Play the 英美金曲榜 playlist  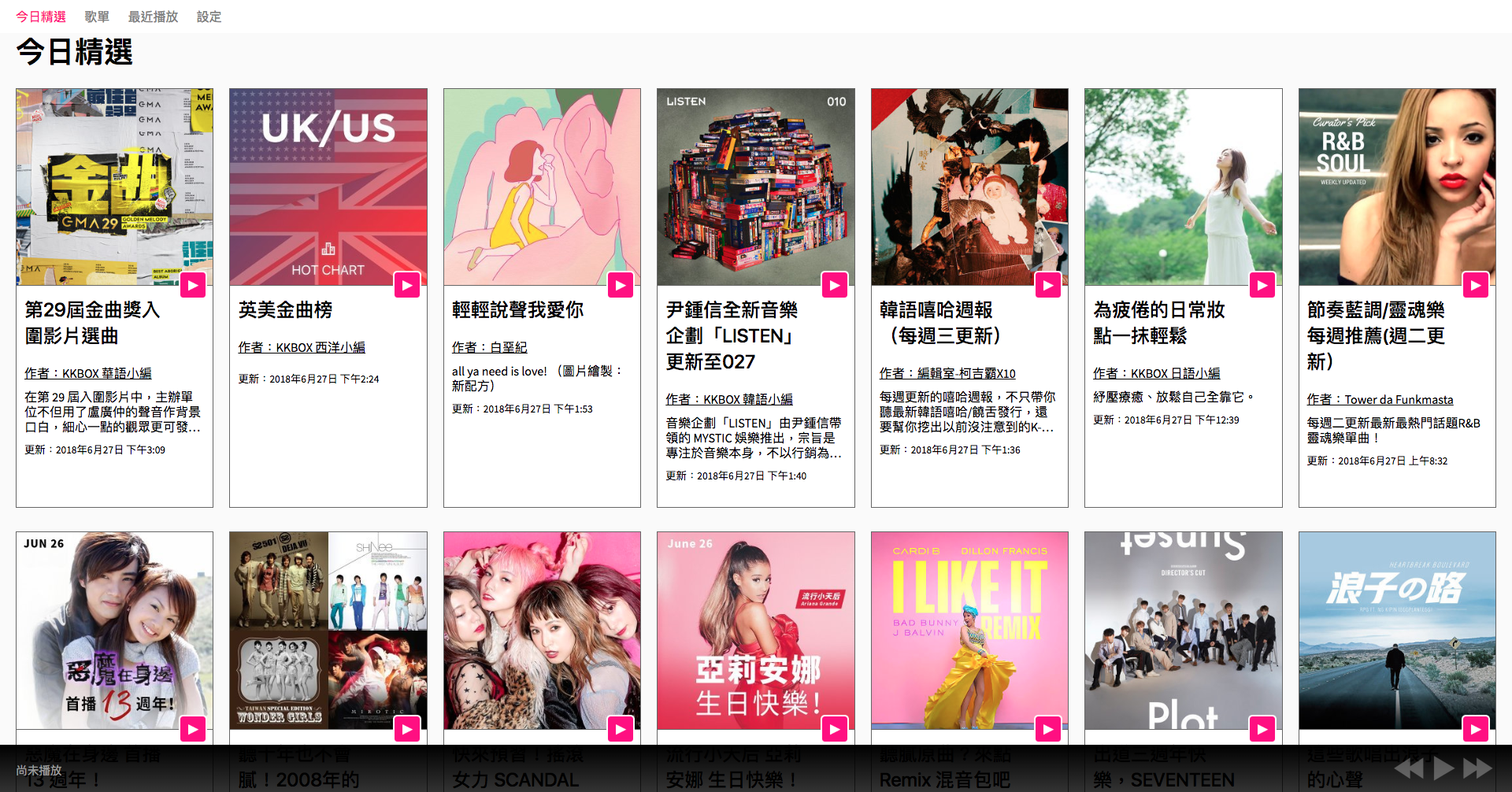(406, 285)
